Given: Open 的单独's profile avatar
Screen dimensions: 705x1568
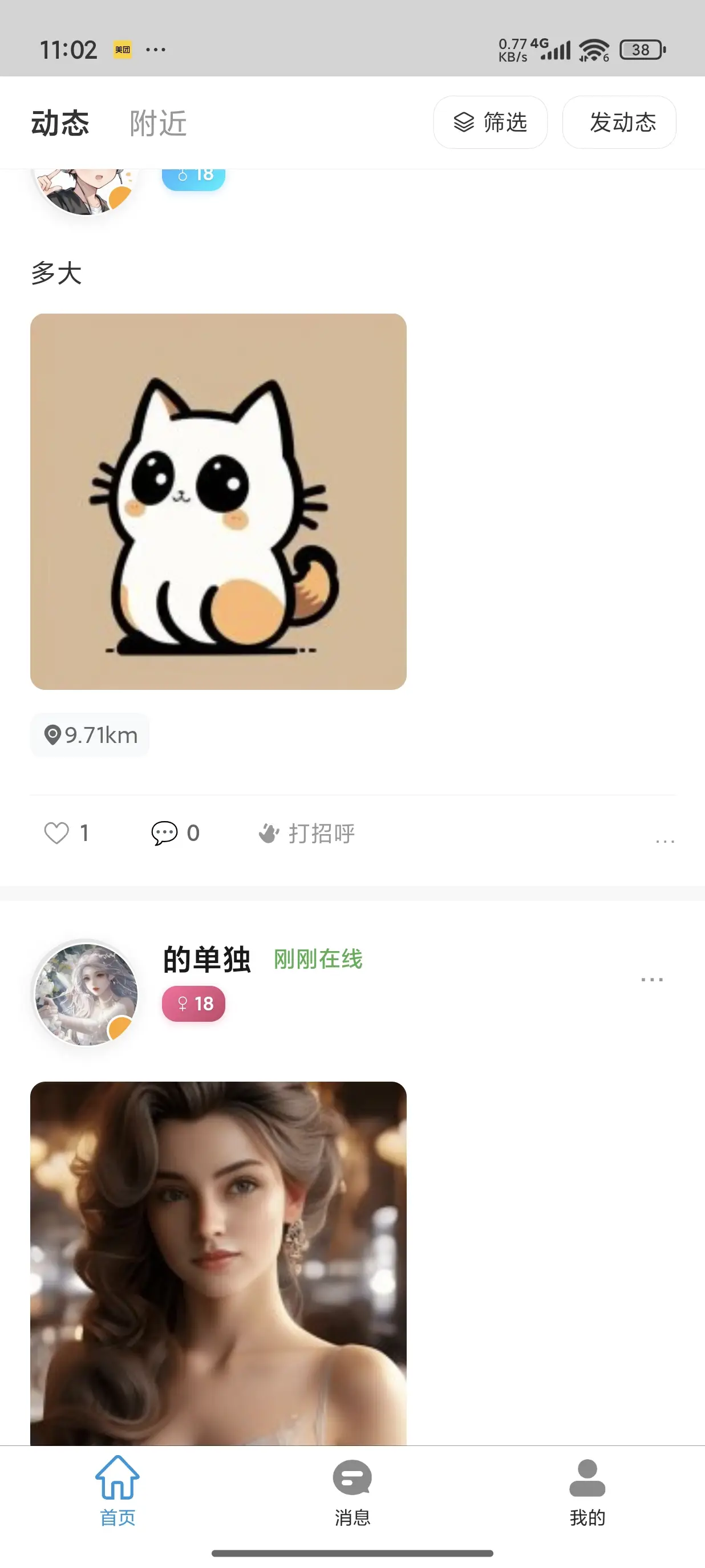Looking at the screenshot, I should [86, 993].
